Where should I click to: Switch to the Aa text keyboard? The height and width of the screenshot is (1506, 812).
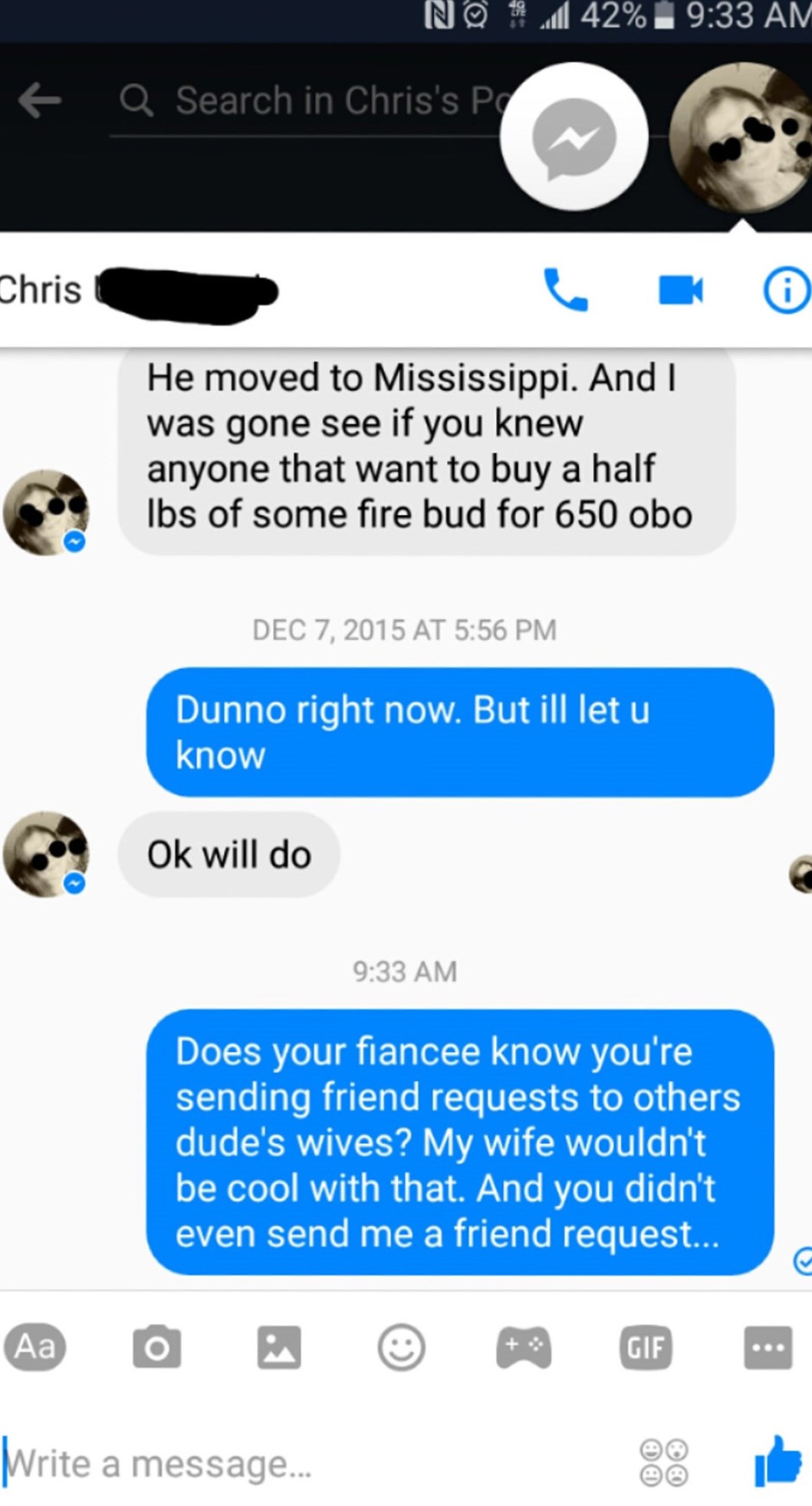35,1346
